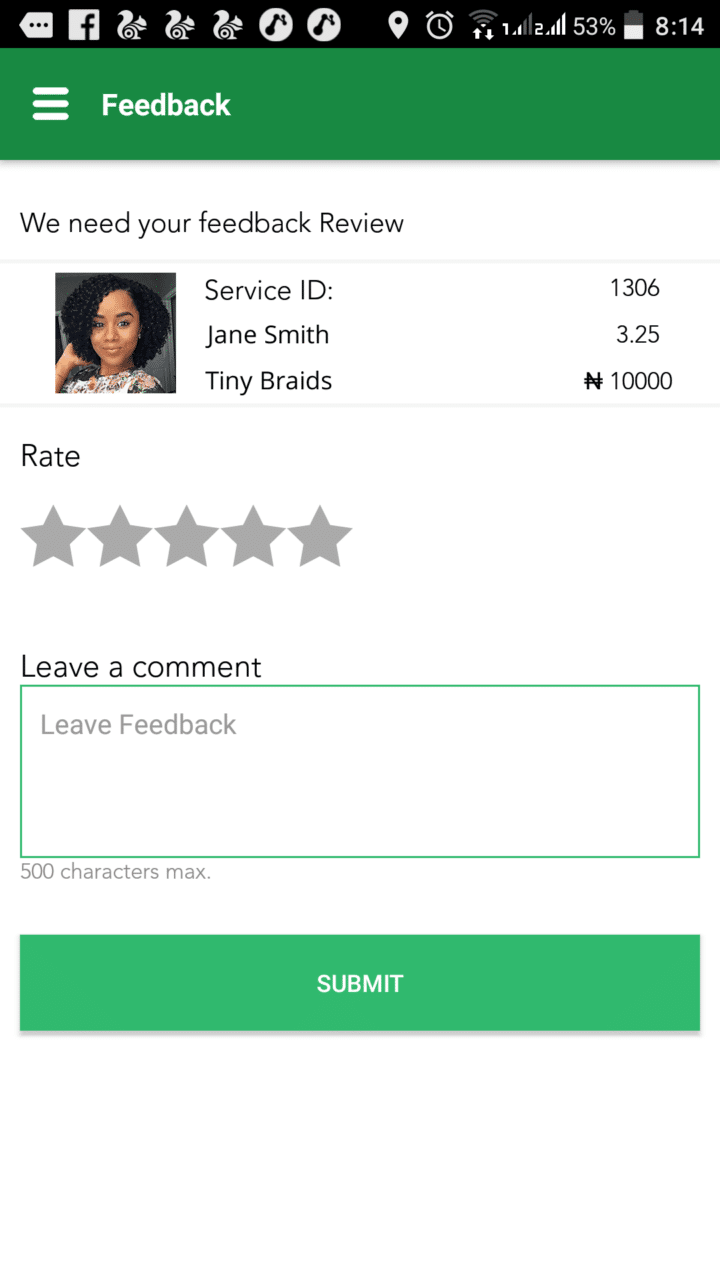Give a two-star rating
Image resolution: width=720 pixels, height=1280 pixels.
(120, 537)
